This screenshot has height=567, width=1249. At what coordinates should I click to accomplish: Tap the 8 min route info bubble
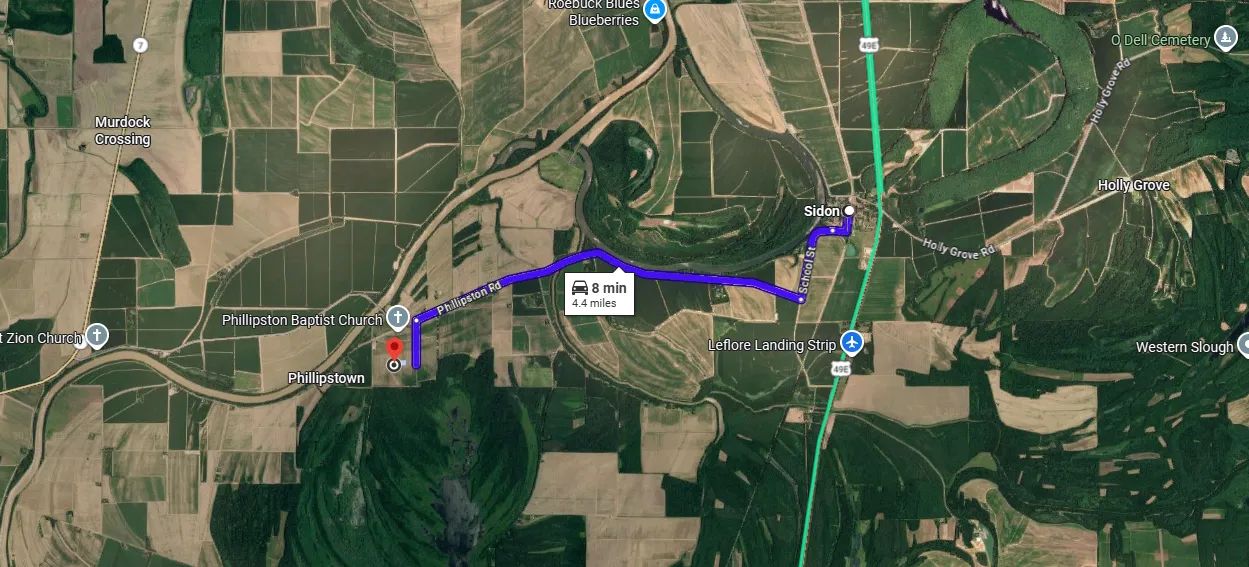599,294
